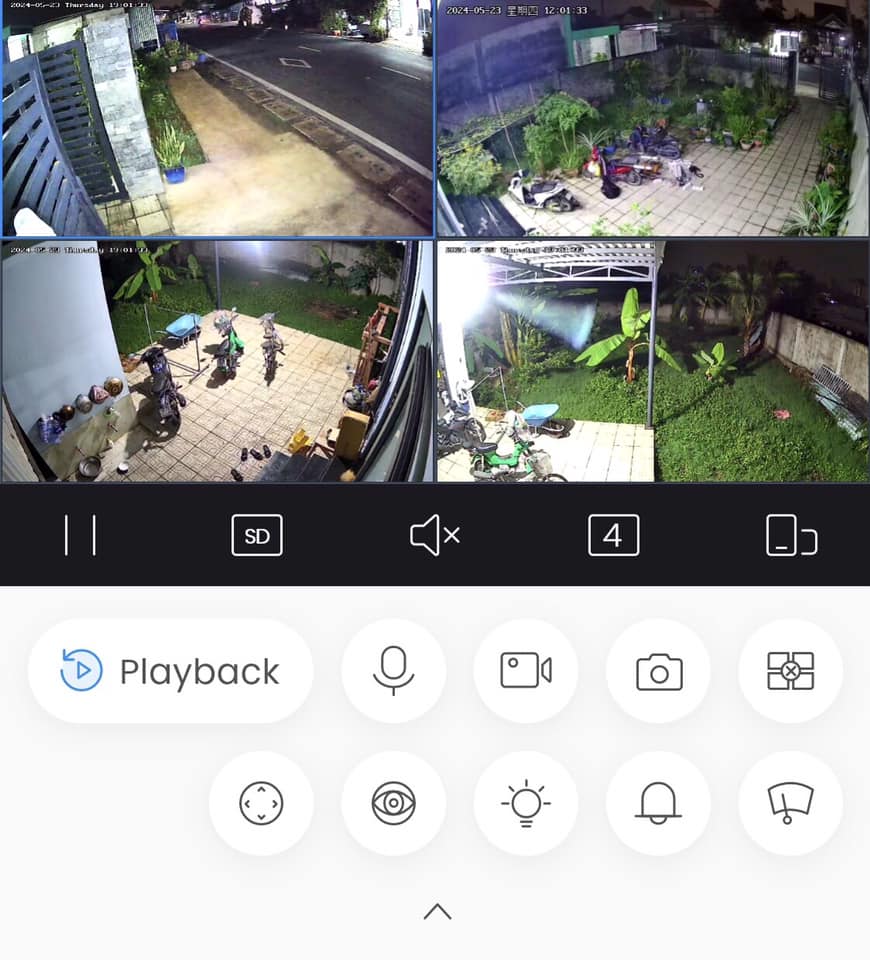Select the top-right courtyard camera feed
Image resolution: width=870 pixels, height=960 pixels.
653,118
